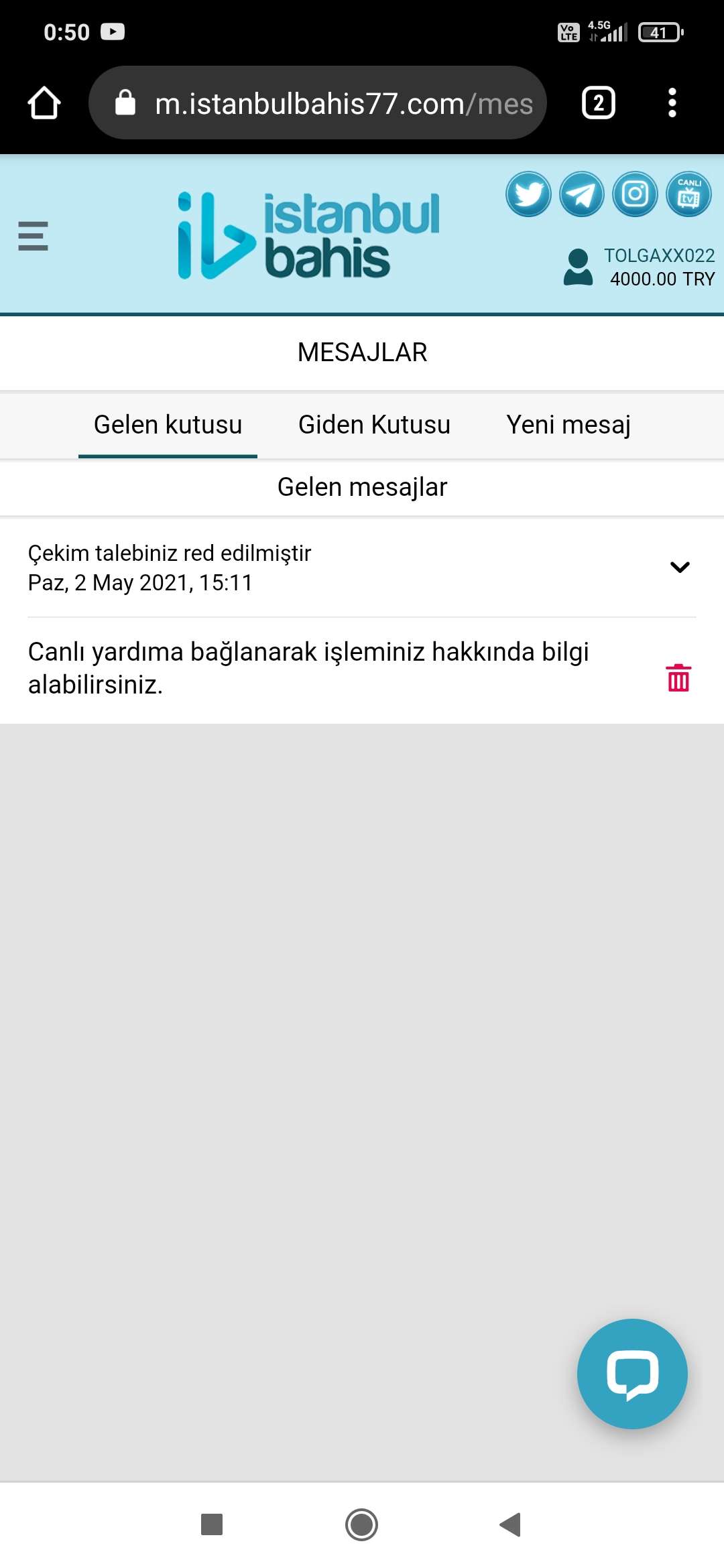Go back with the system back button

pyautogui.click(x=511, y=1524)
